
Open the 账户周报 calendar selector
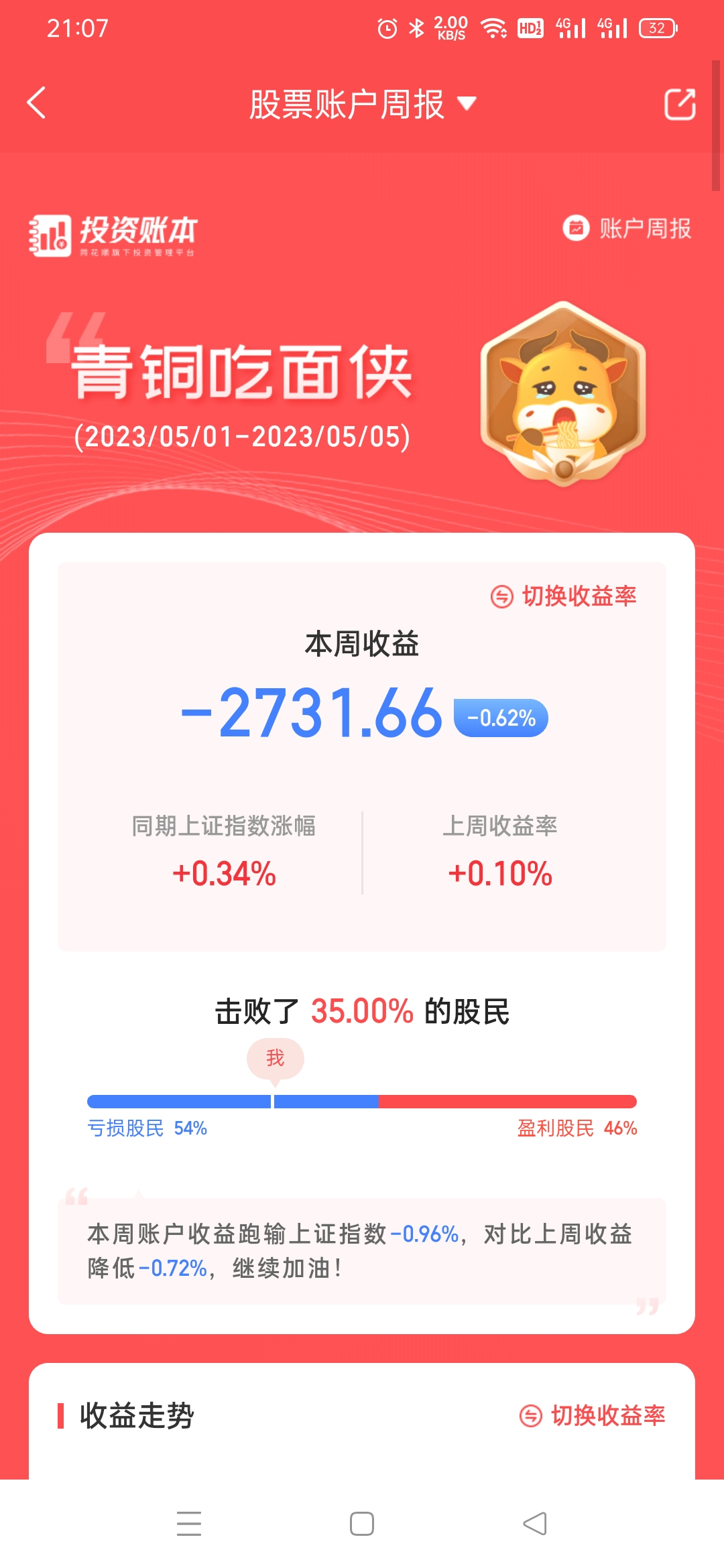coord(627,228)
